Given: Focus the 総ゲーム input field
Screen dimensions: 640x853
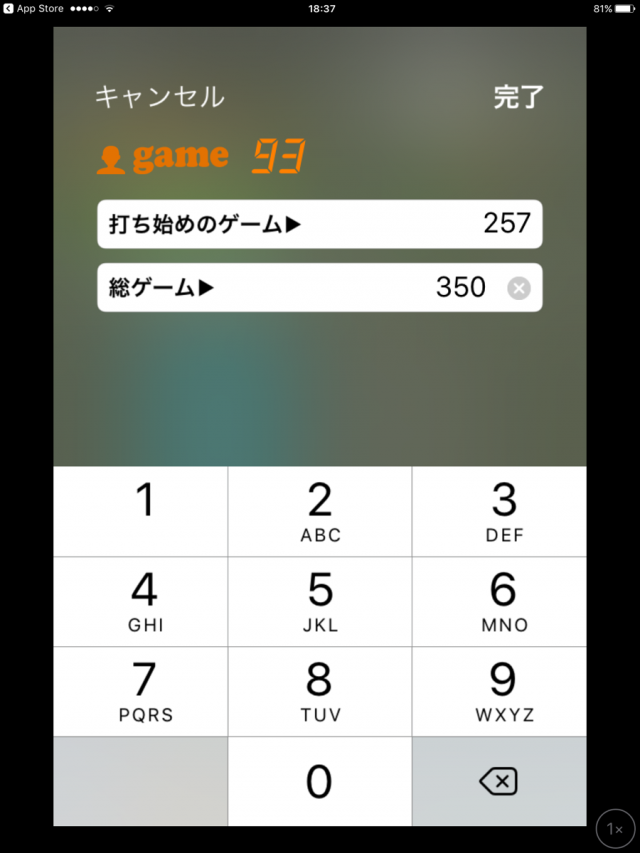Looking at the screenshot, I should click(300, 288).
